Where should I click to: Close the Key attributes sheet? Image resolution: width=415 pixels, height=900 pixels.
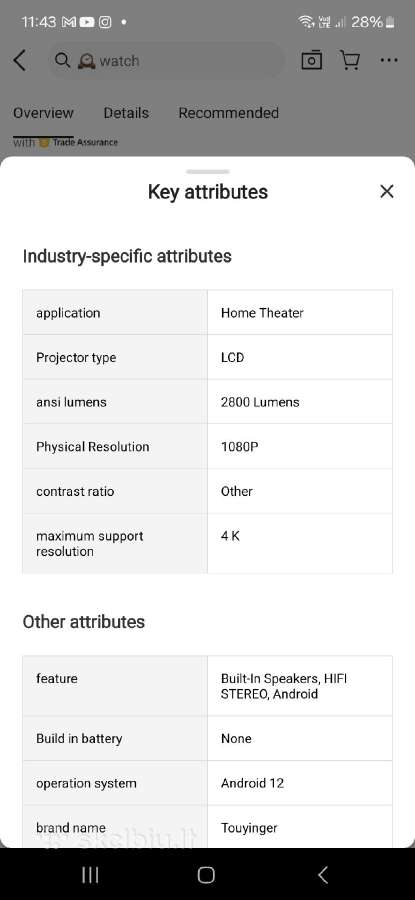(387, 192)
